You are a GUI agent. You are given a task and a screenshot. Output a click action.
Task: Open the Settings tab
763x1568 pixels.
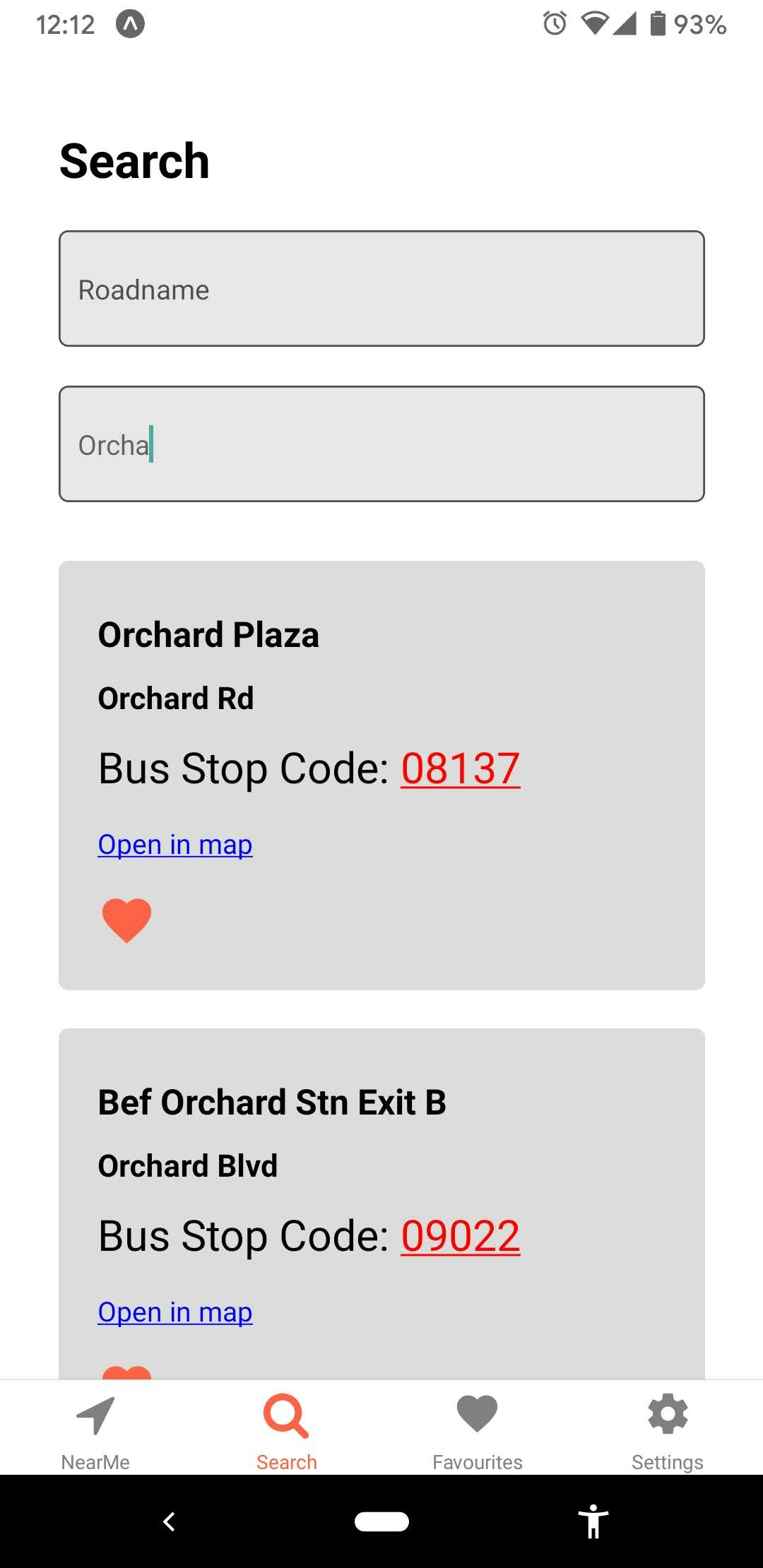pos(668,1430)
